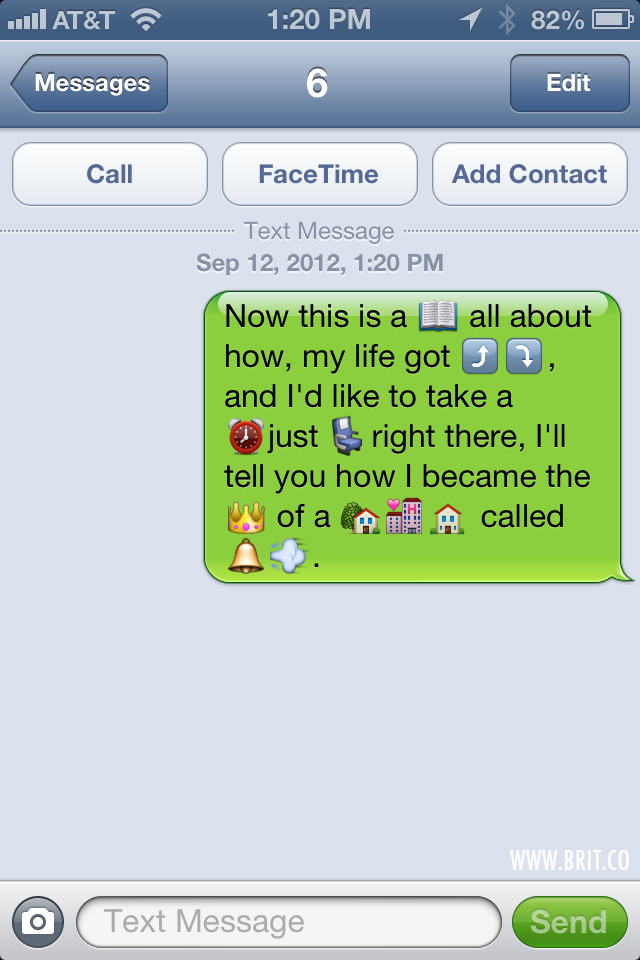The width and height of the screenshot is (640, 960).
Task: Open the camera attachment icon
Action: click(38, 921)
